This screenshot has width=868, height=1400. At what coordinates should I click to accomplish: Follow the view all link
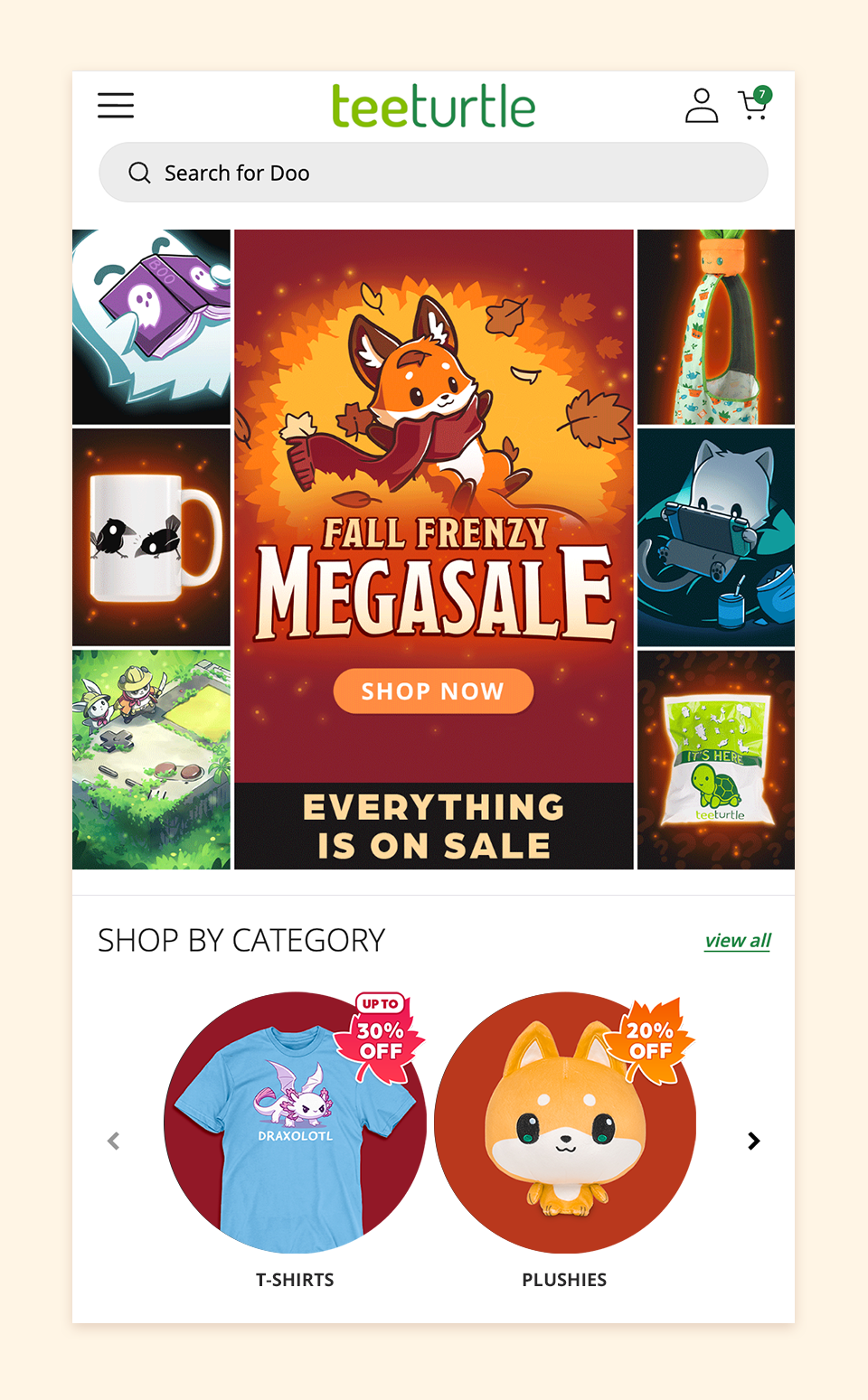click(738, 941)
